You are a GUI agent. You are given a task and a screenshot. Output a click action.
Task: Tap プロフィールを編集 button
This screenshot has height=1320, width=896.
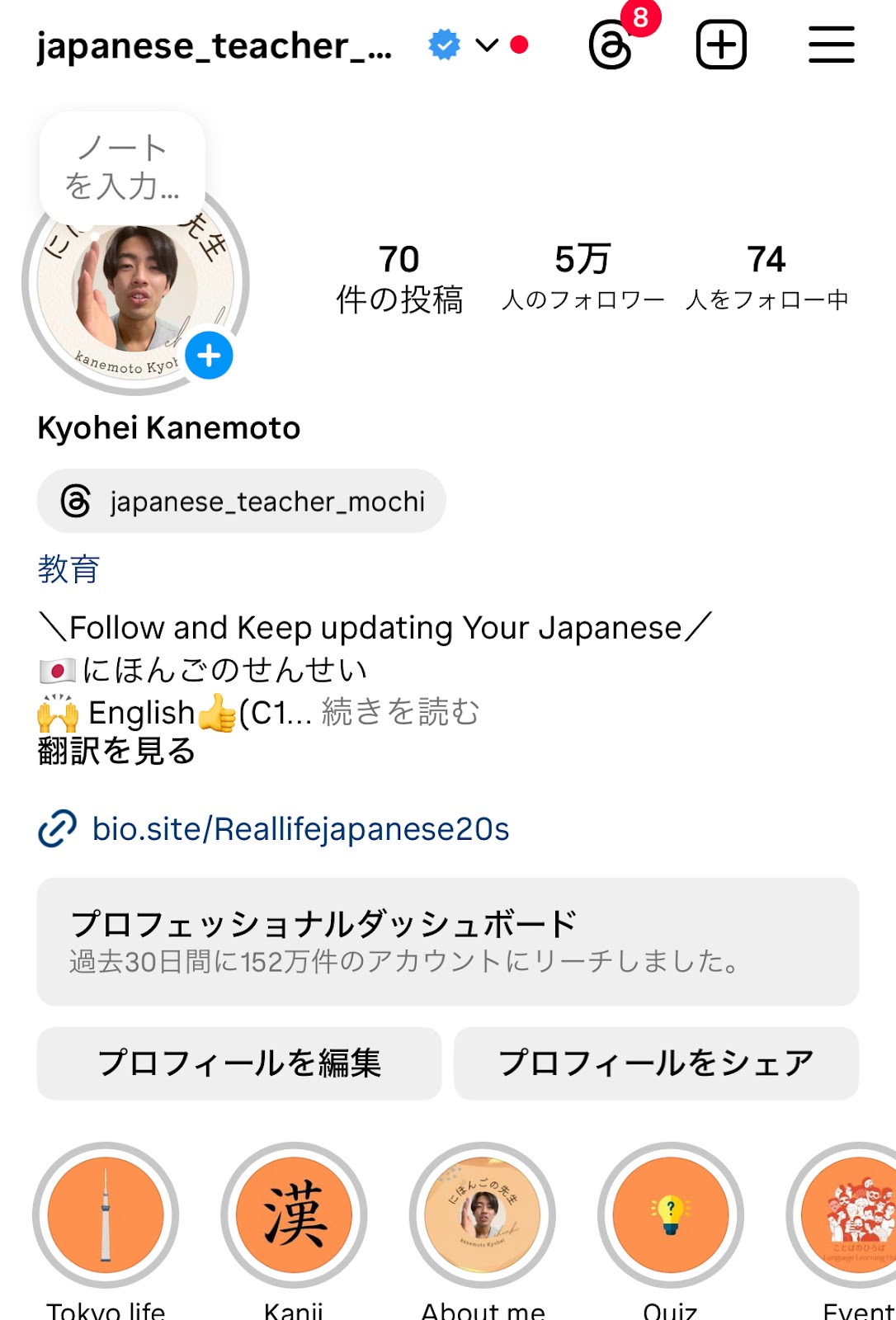tap(239, 1063)
